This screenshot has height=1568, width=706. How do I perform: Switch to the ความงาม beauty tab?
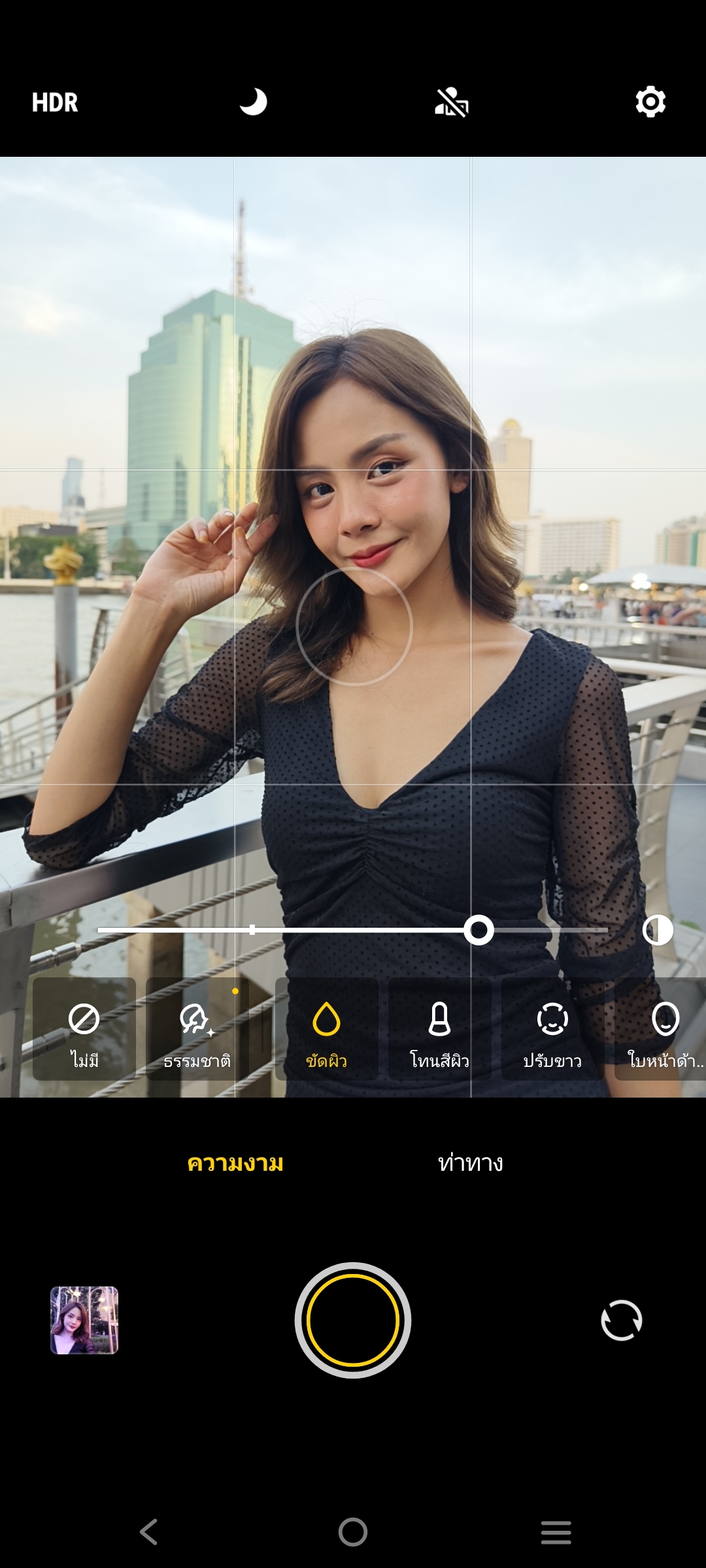click(x=235, y=1163)
